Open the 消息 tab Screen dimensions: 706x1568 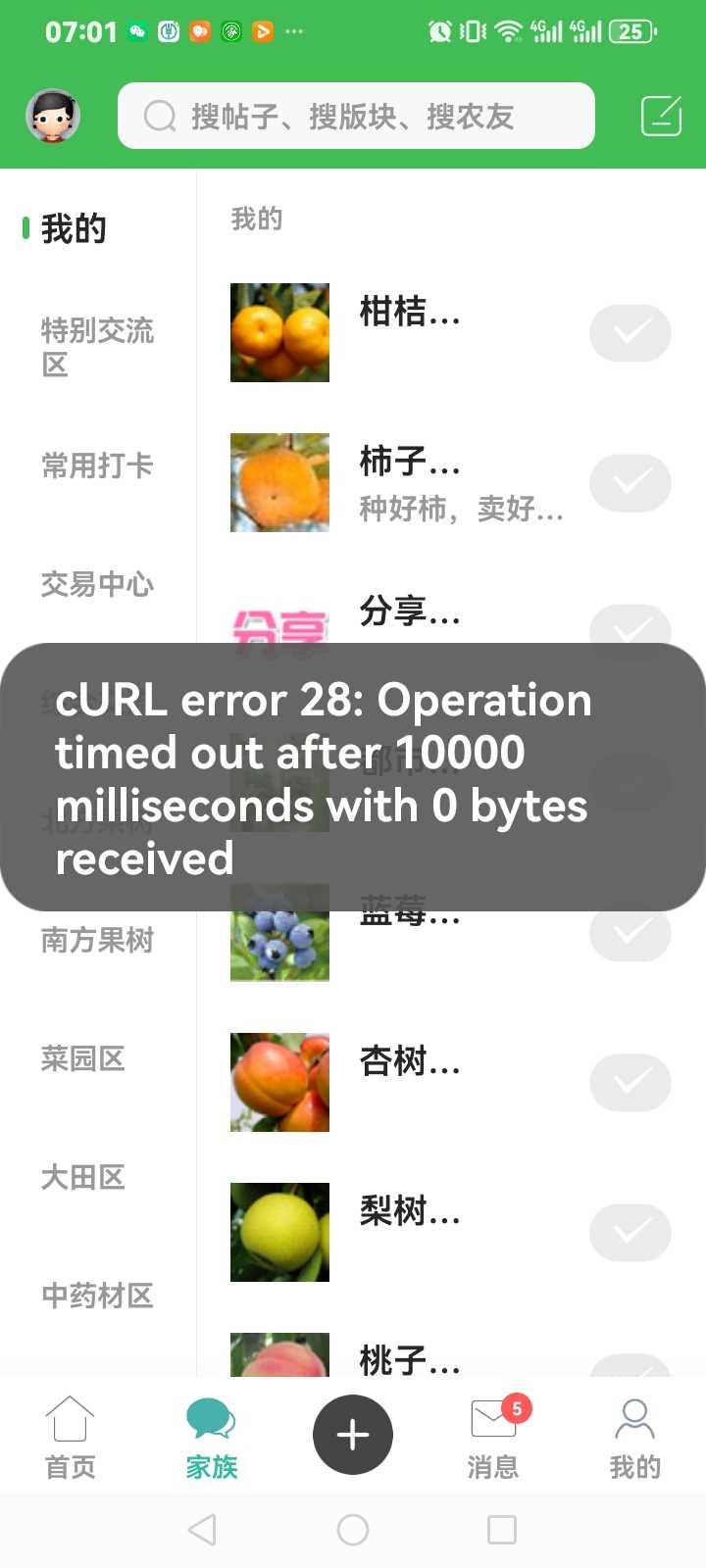point(493,1437)
